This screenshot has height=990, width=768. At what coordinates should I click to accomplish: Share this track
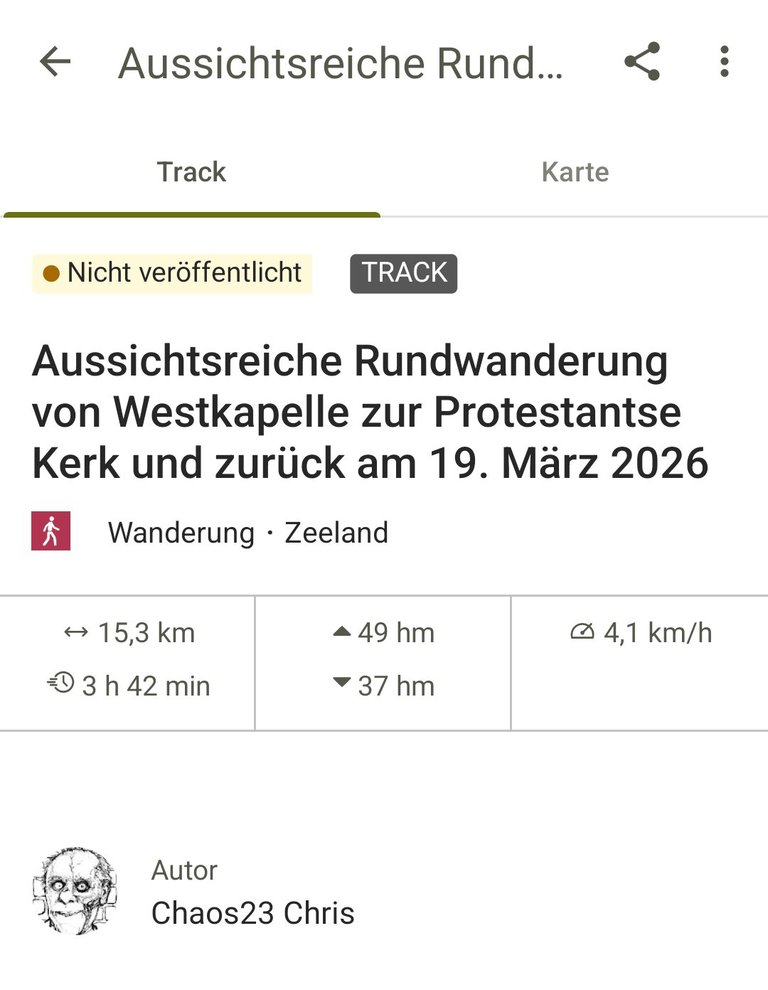(x=642, y=62)
